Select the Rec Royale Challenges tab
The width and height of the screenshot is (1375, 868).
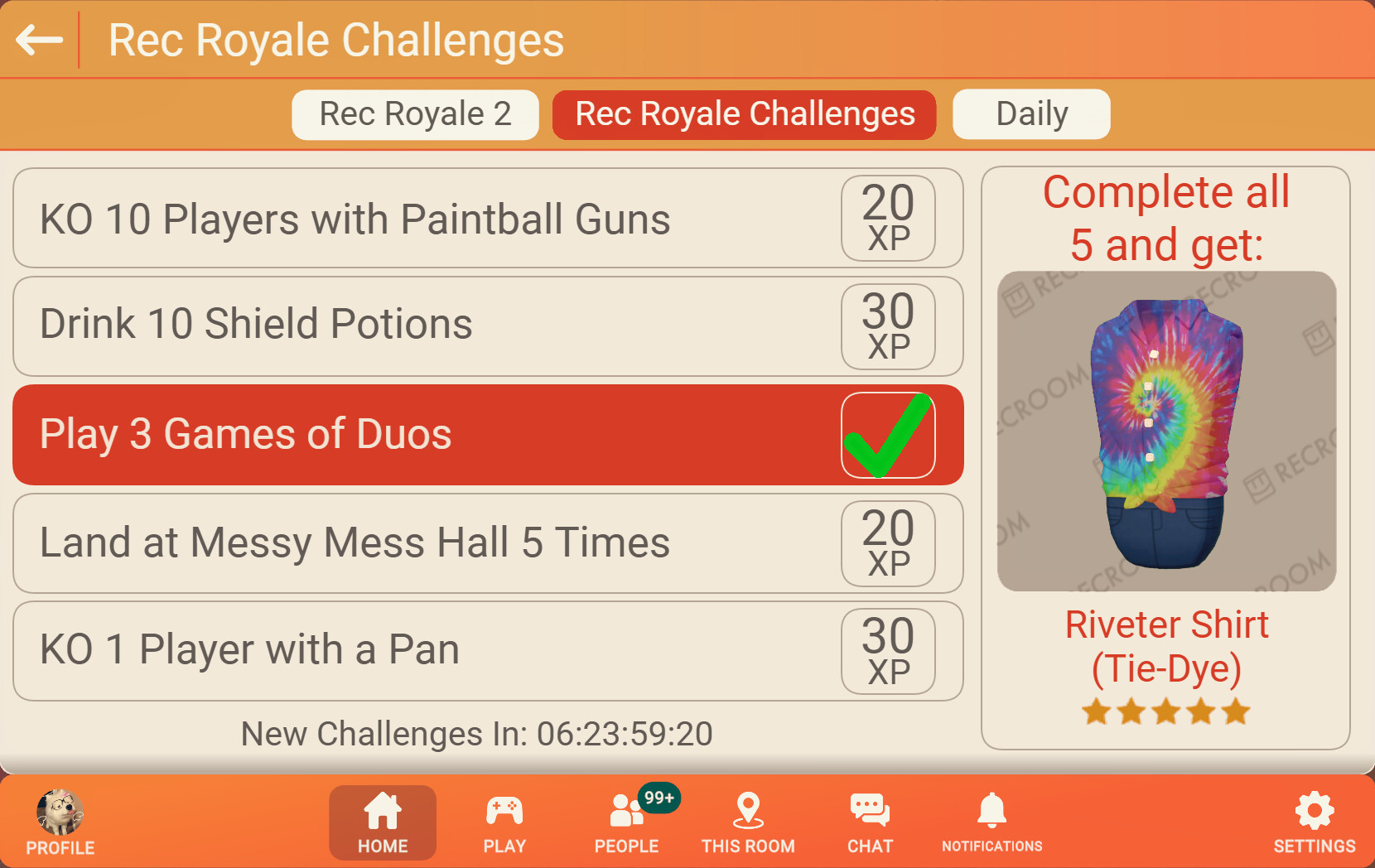[744, 114]
